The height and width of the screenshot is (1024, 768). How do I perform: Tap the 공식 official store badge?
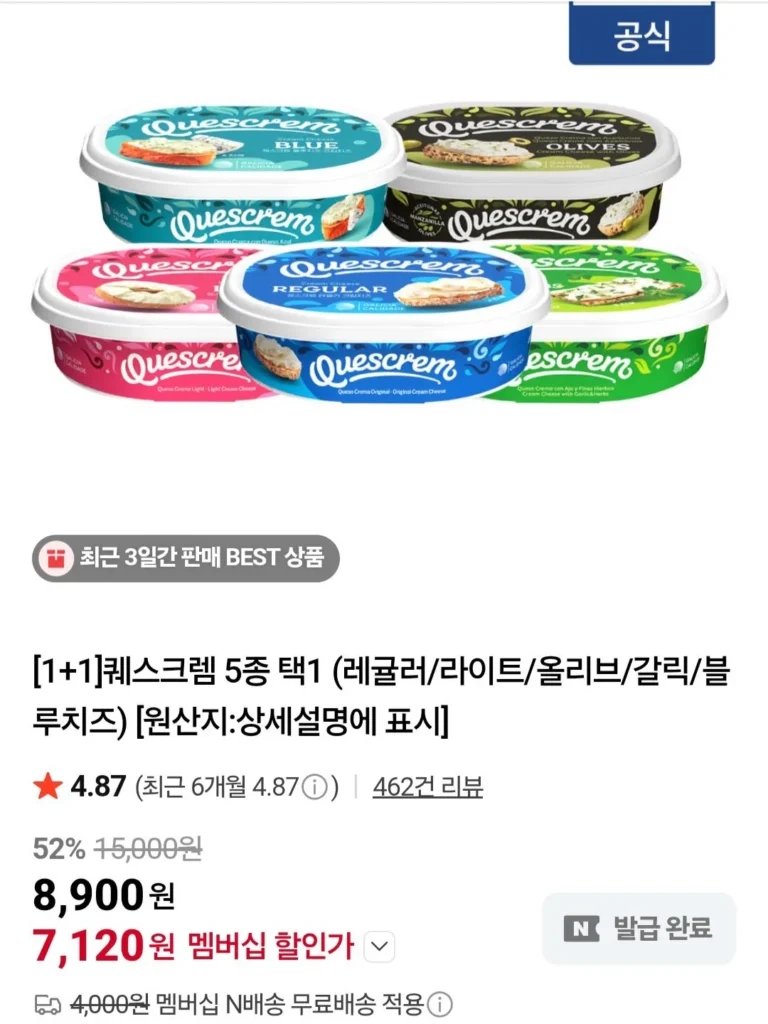click(x=641, y=34)
